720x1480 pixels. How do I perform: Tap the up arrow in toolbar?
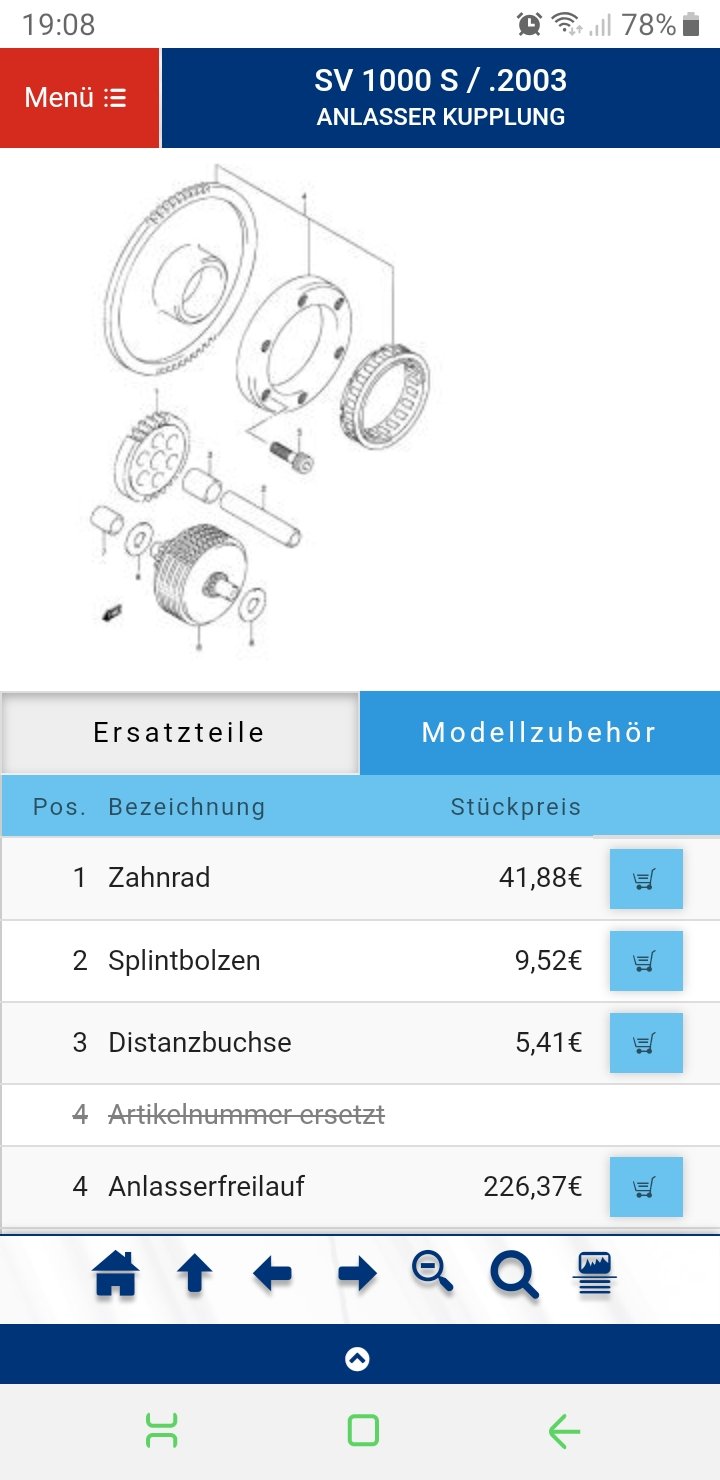(x=195, y=1275)
